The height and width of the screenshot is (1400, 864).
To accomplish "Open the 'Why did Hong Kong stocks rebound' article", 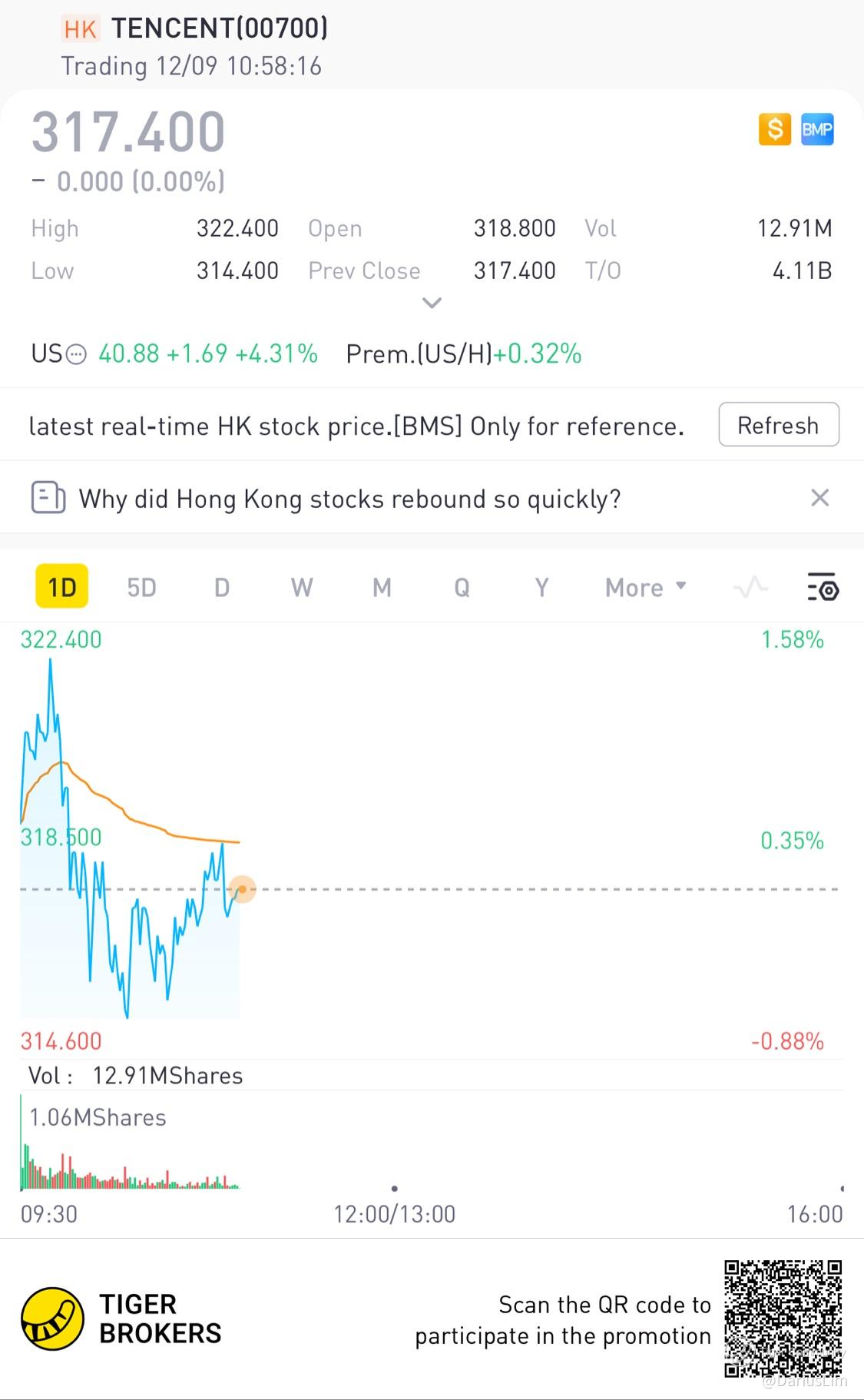I will pos(349,499).
